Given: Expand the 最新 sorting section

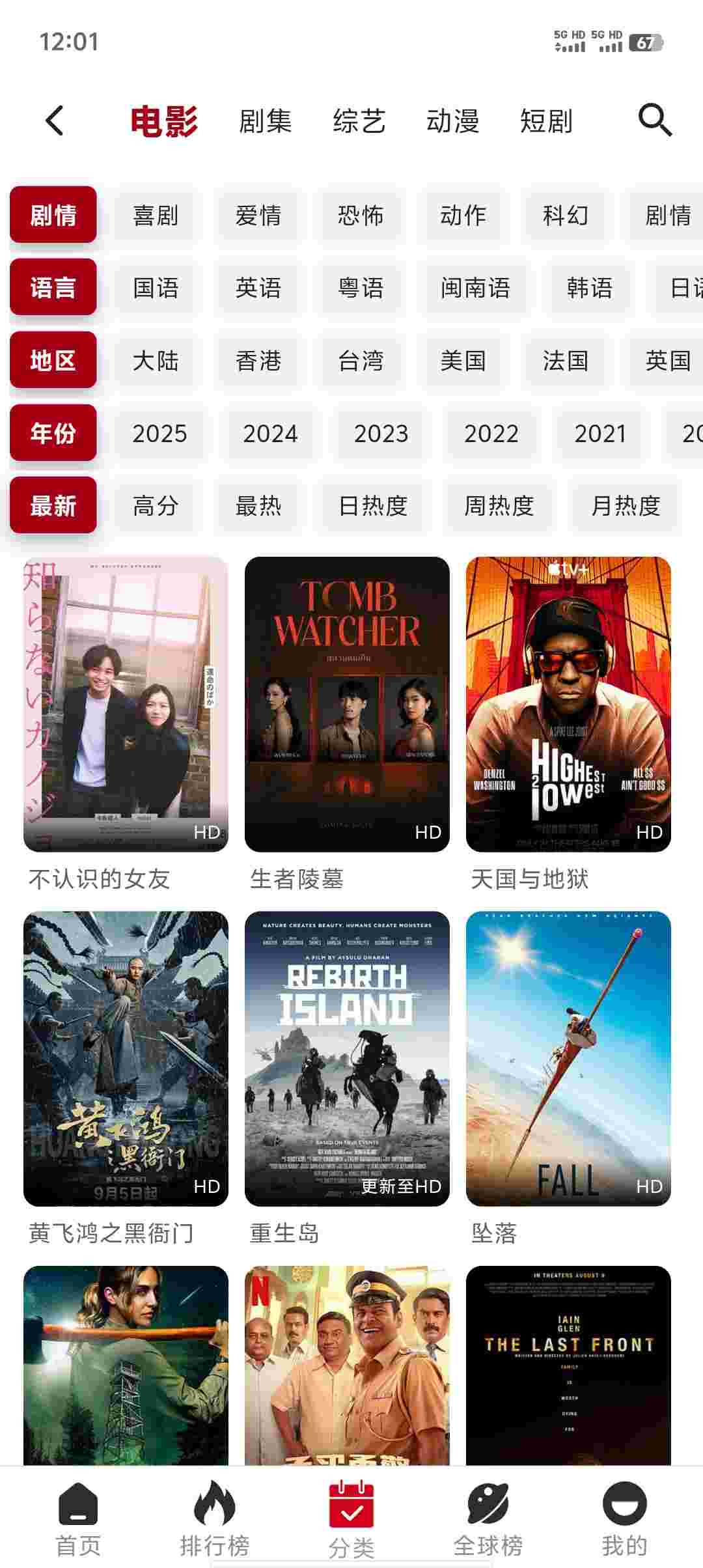Looking at the screenshot, I should (x=53, y=506).
